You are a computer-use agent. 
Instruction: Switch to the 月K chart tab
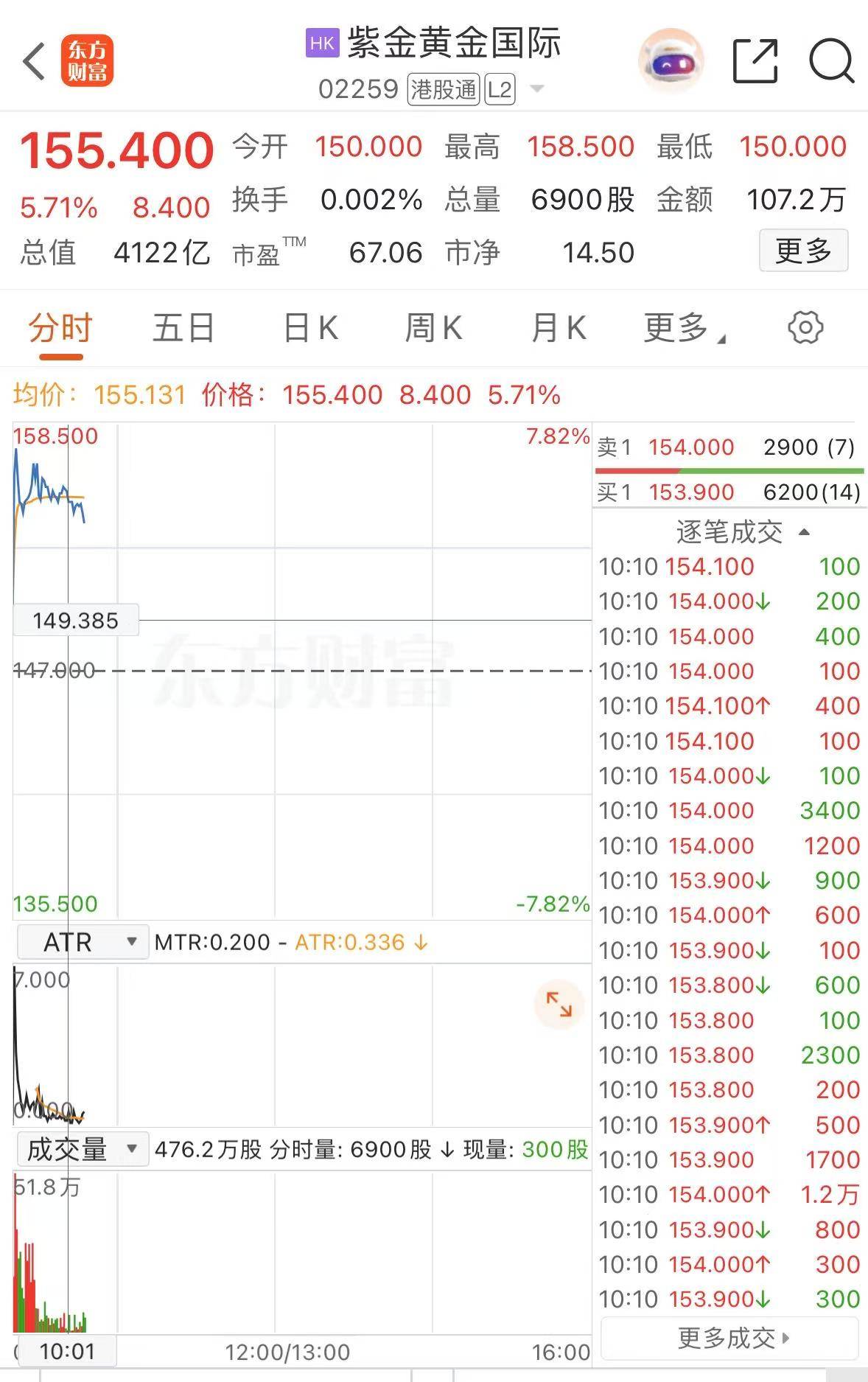click(559, 328)
